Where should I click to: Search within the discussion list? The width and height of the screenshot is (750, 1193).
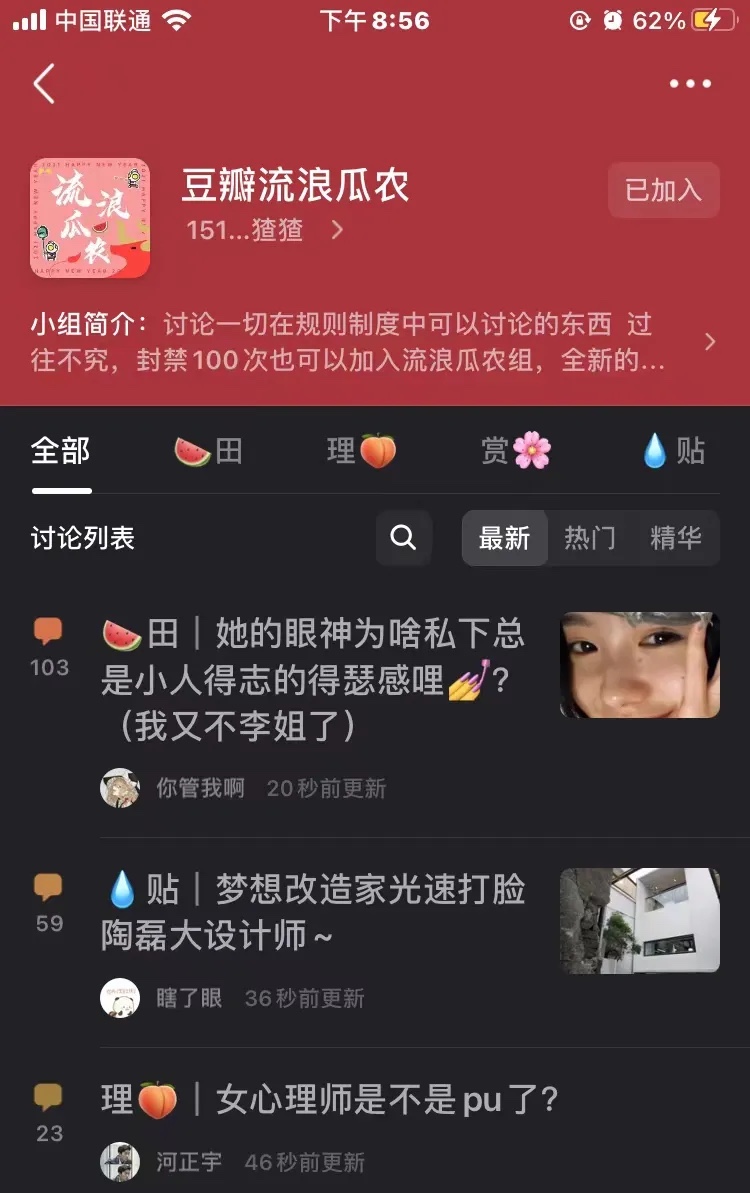[x=403, y=538]
